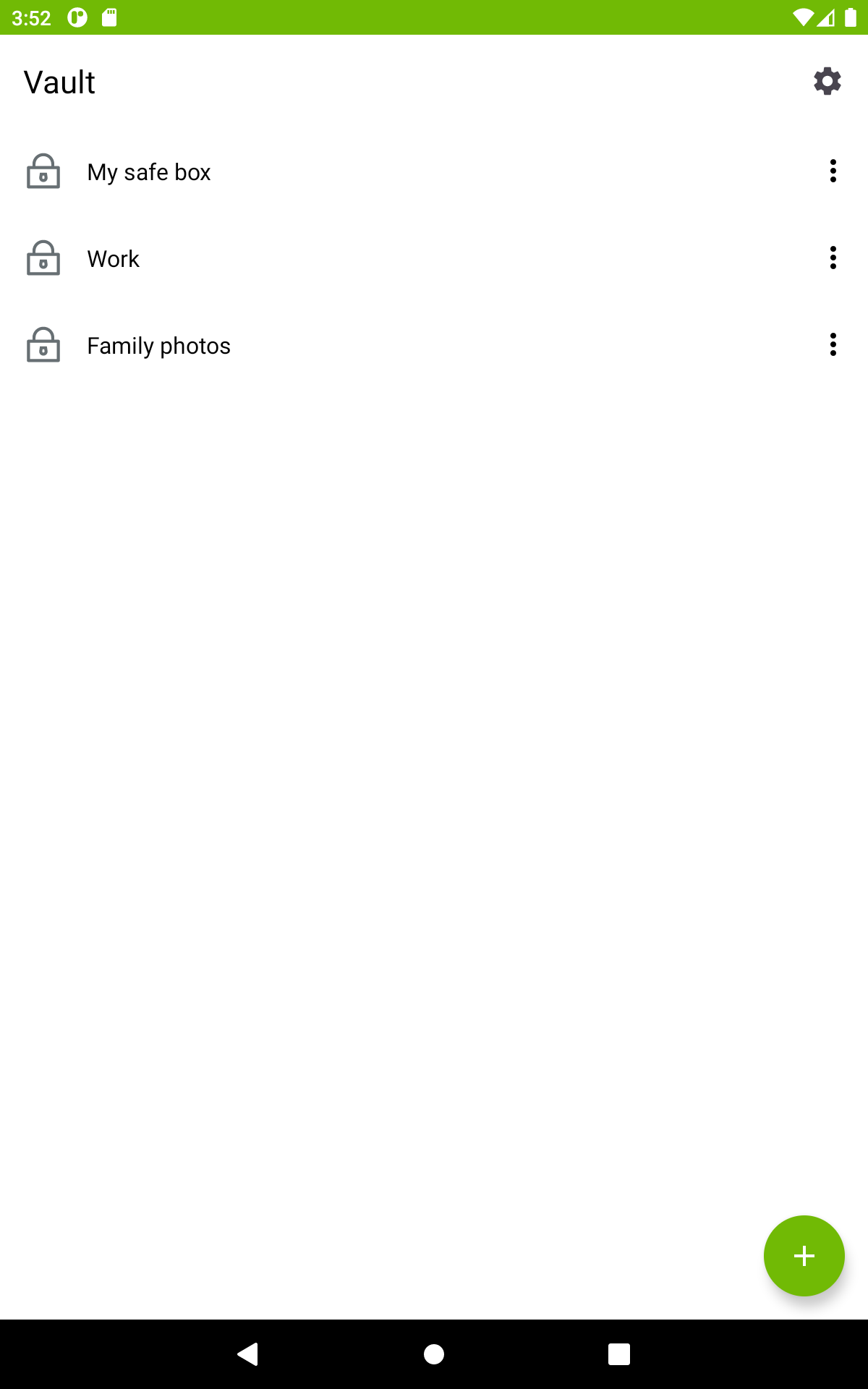Image resolution: width=868 pixels, height=1389 pixels.
Task: Open the Work vault
Action: pyautogui.click(x=114, y=259)
